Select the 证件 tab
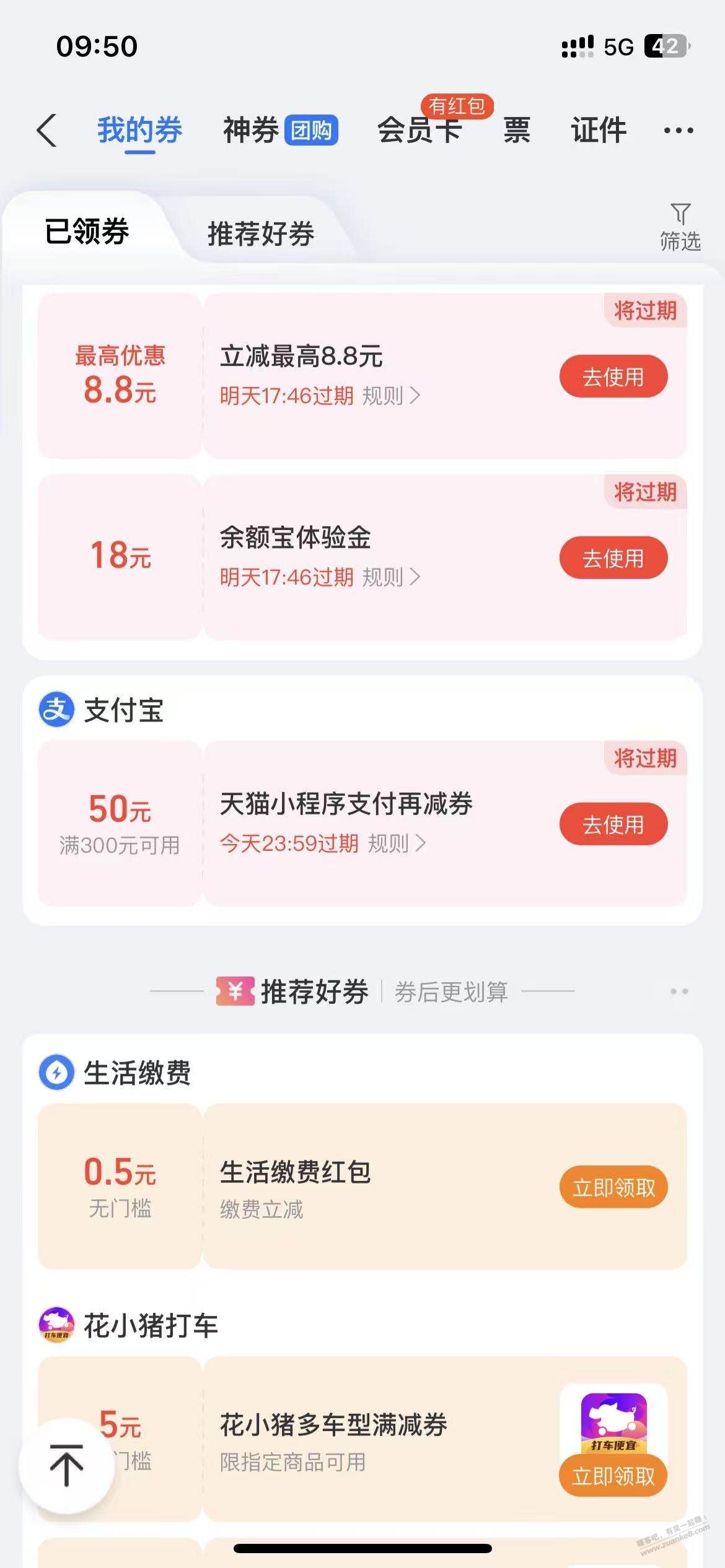This screenshot has height=1568, width=725. [597, 131]
